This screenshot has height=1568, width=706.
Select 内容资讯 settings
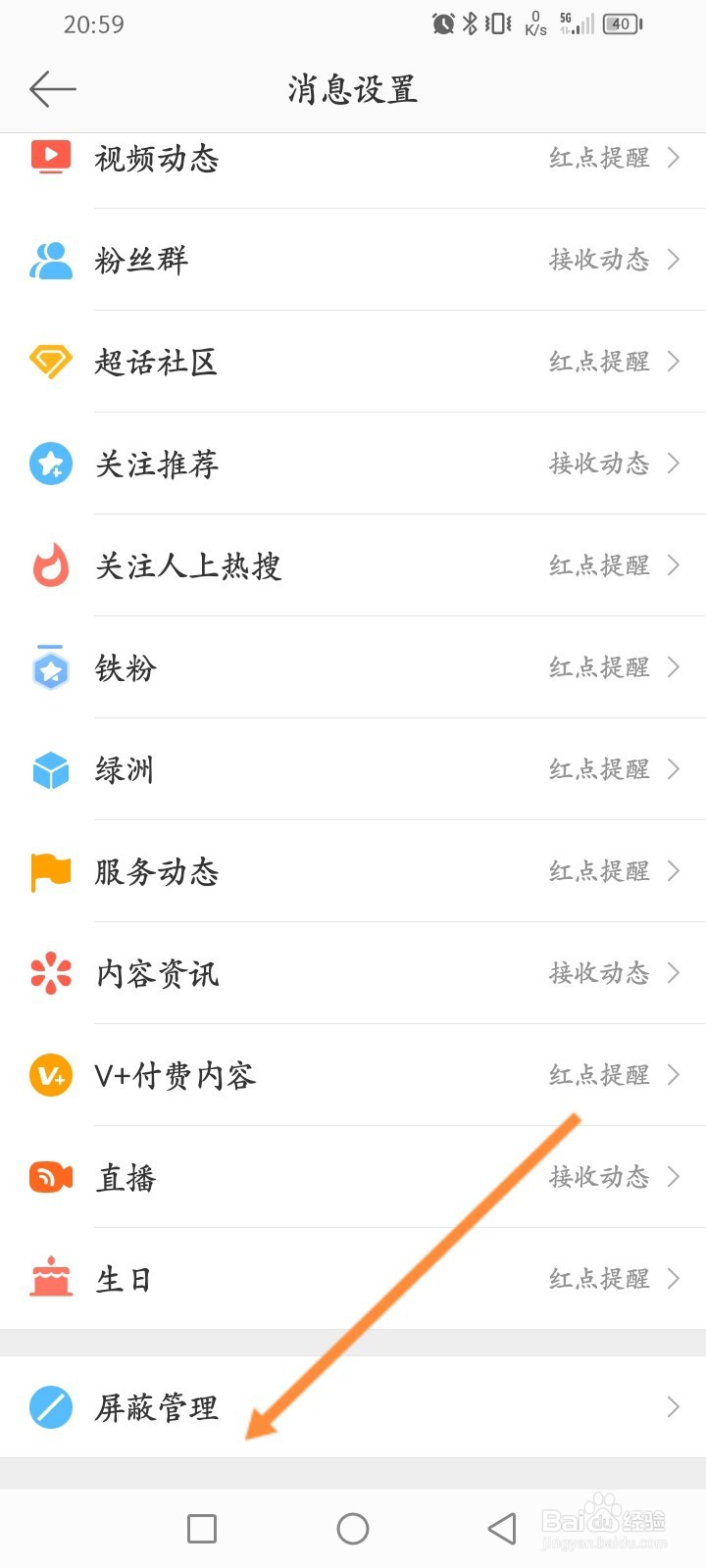353,973
